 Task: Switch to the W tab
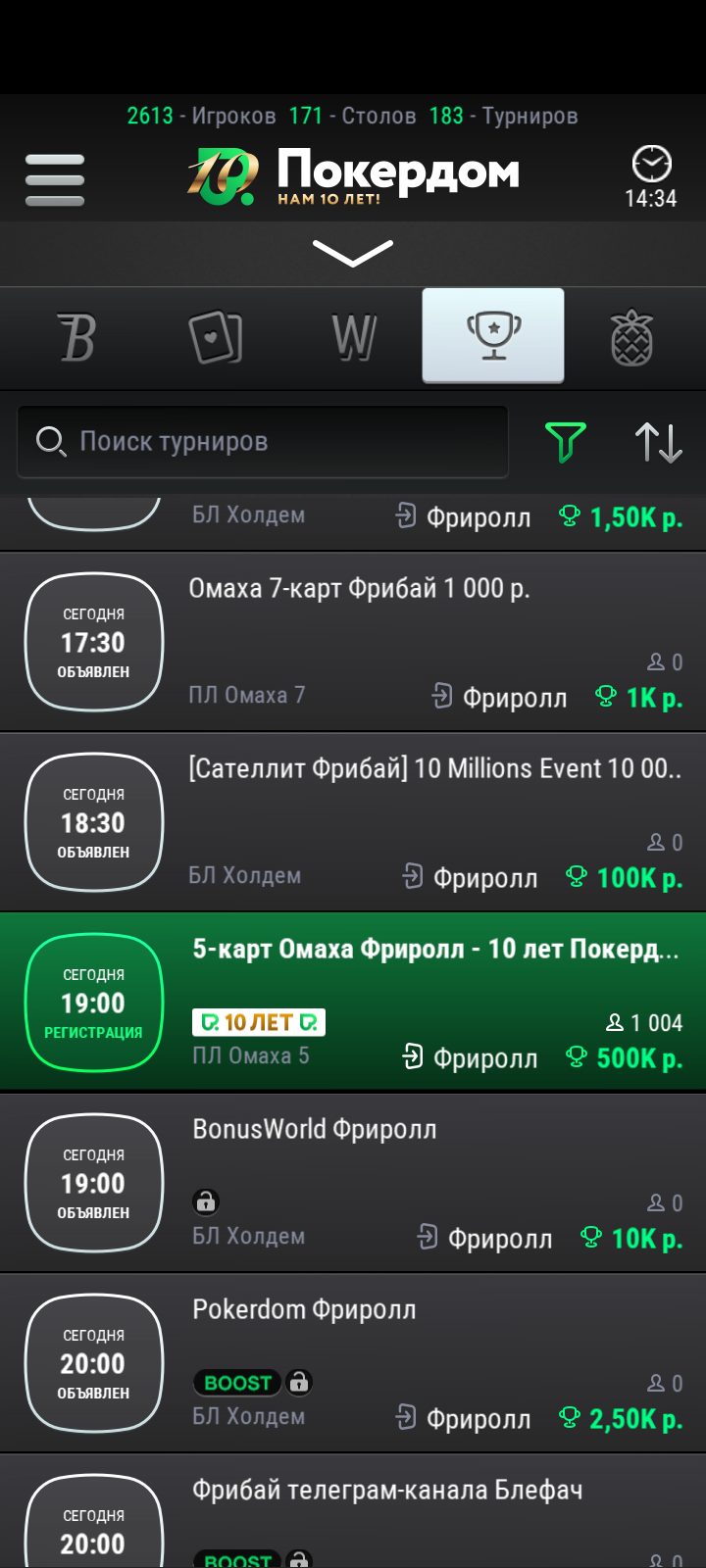[353, 338]
